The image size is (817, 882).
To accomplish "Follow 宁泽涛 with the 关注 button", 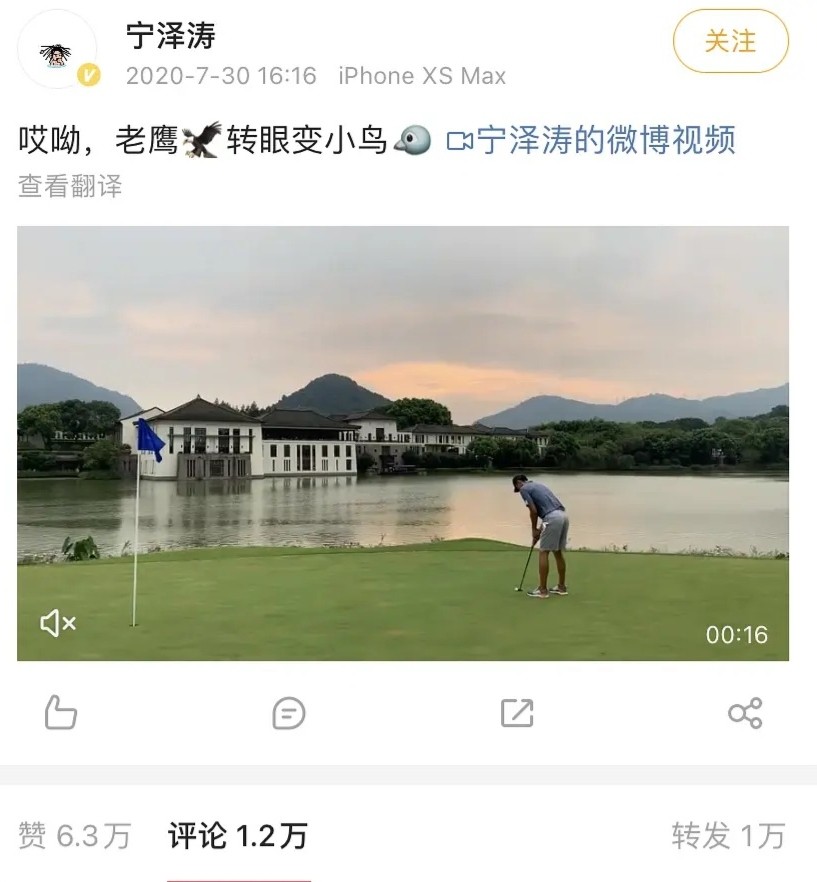I will (730, 42).
